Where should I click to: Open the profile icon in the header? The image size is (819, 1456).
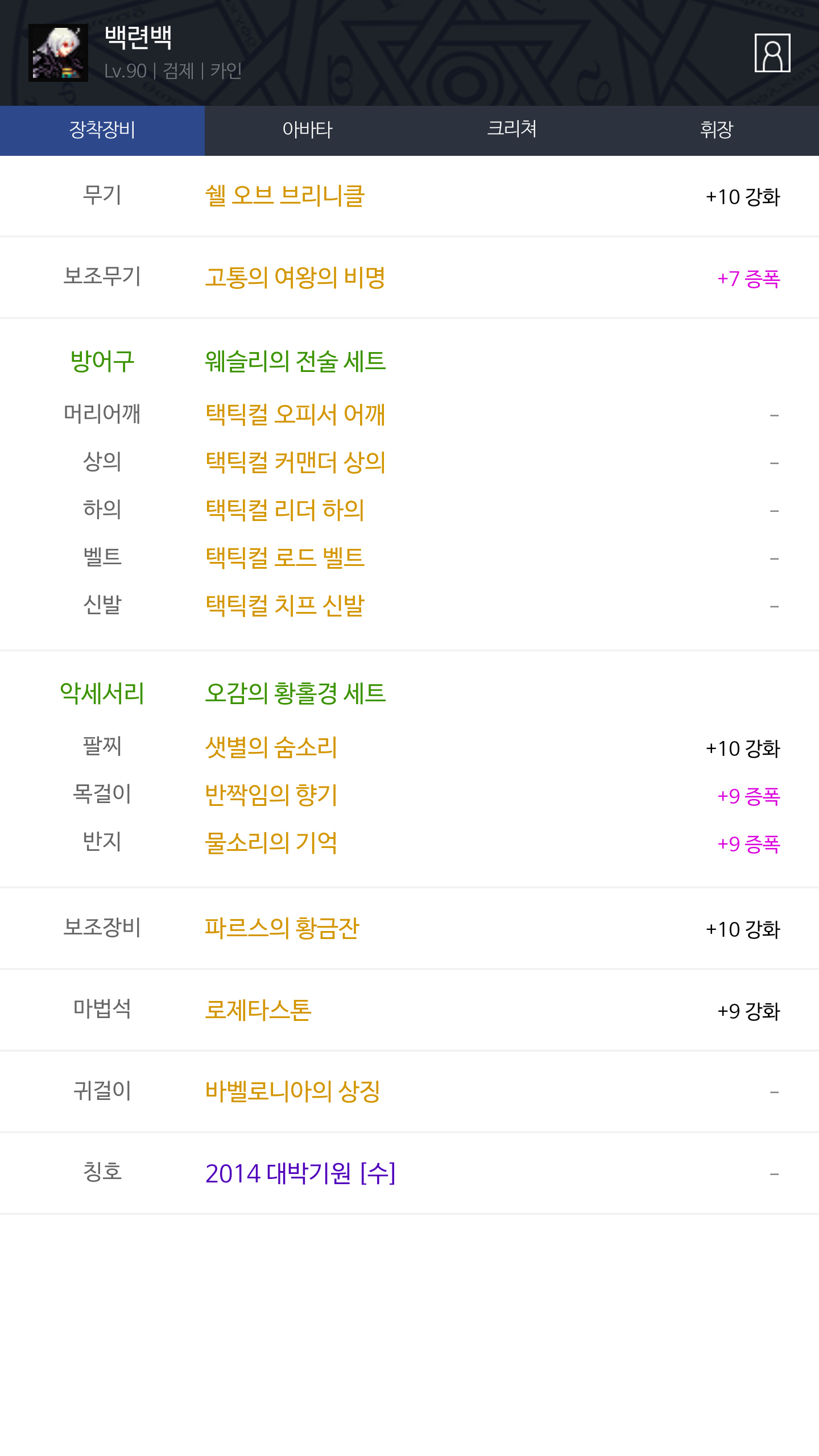point(772,53)
